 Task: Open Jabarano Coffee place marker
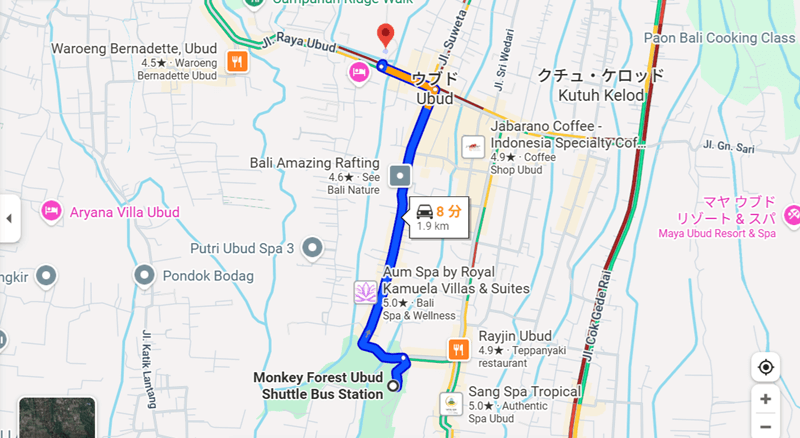tap(469, 149)
